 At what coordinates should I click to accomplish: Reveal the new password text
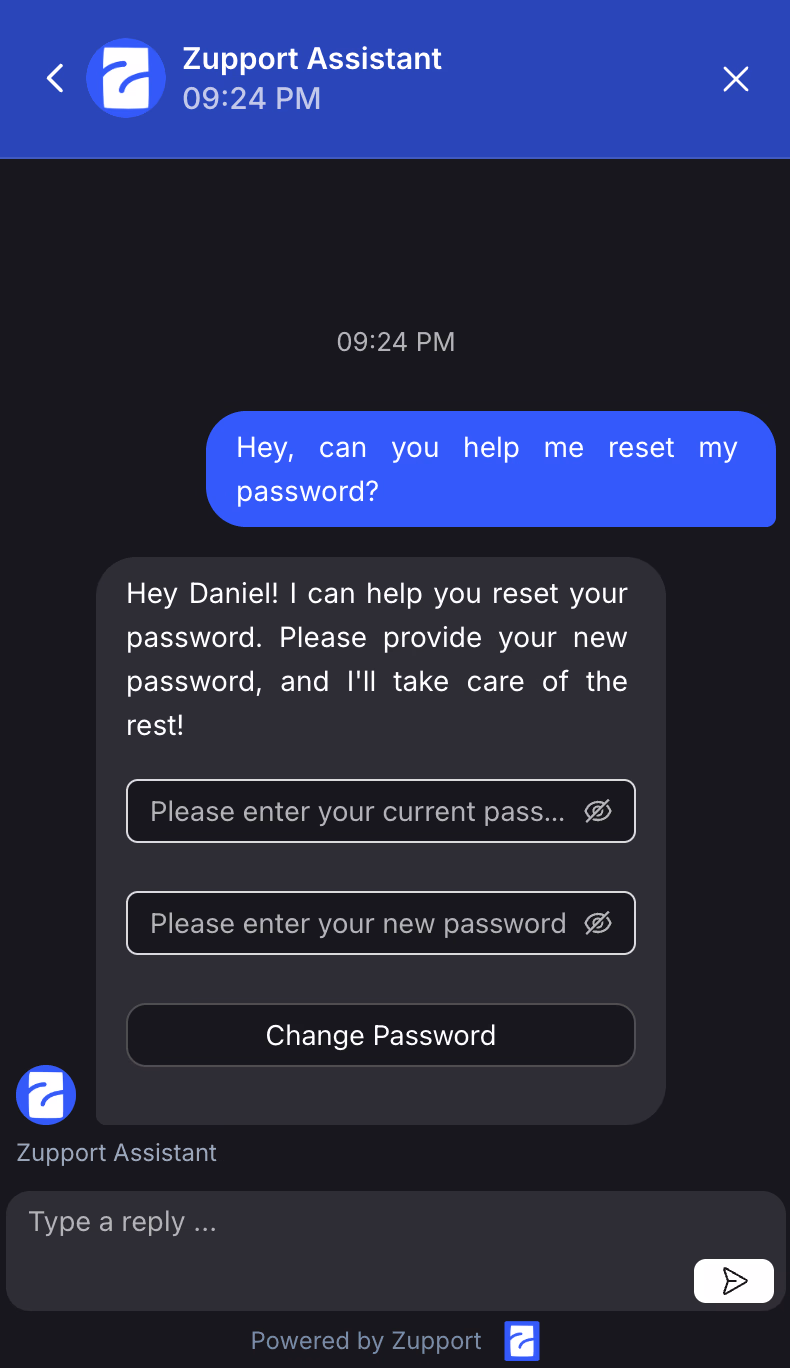coord(598,923)
